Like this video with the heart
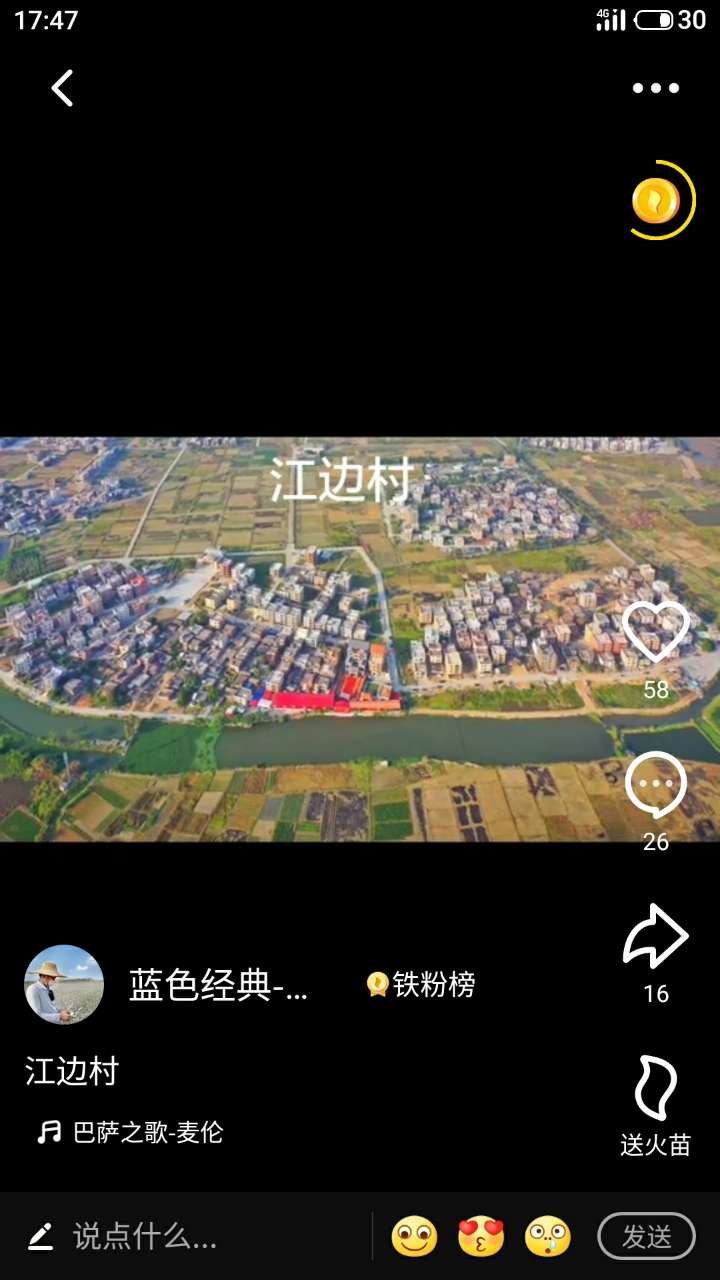This screenshot has width=720, height=1280. click(x=656, y=632)
